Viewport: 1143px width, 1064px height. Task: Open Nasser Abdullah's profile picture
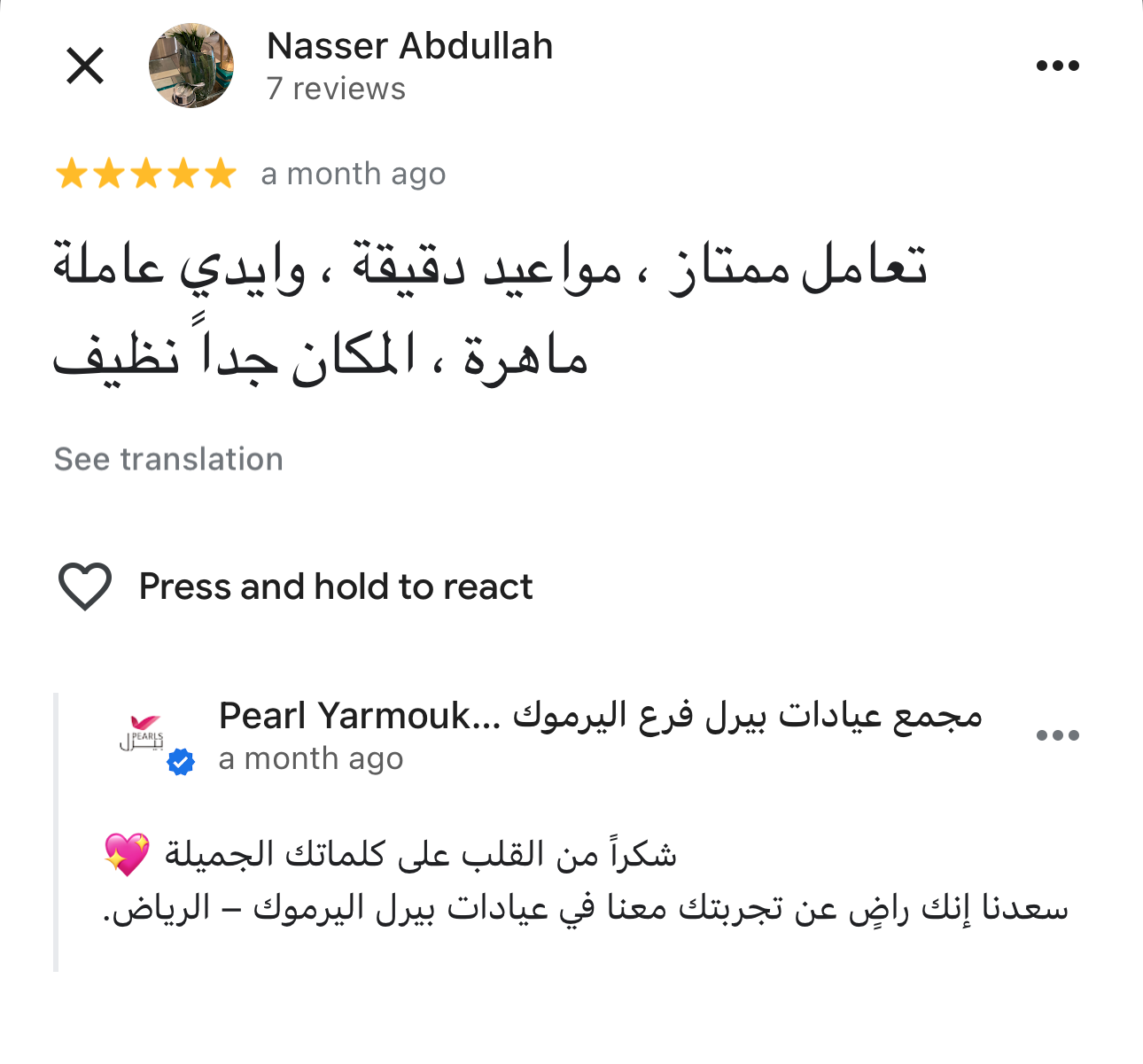pos(191,66)
